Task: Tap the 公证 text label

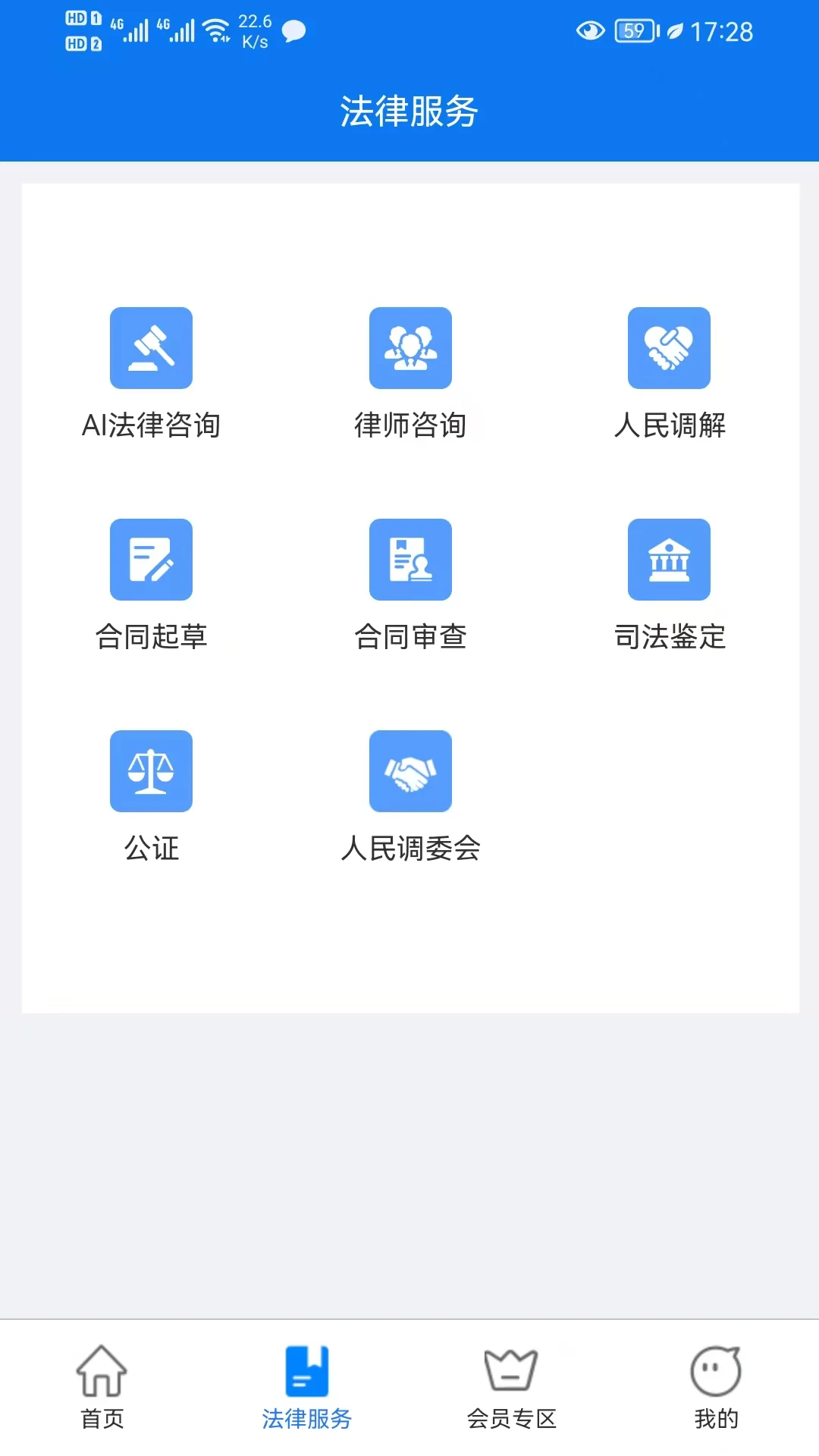Action: click(x=151, y=849)
